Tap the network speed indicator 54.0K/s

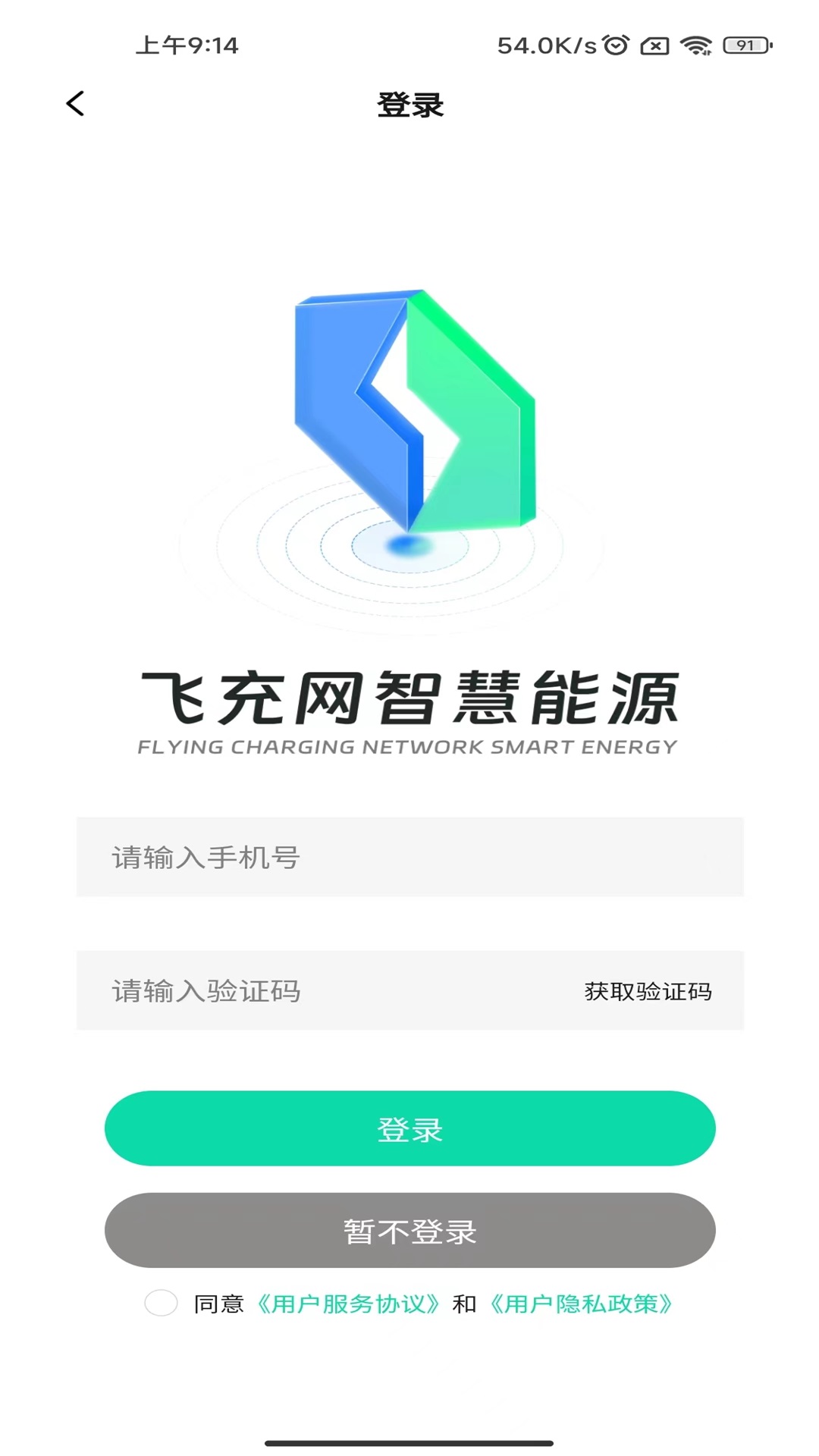[x=540, y=46]
